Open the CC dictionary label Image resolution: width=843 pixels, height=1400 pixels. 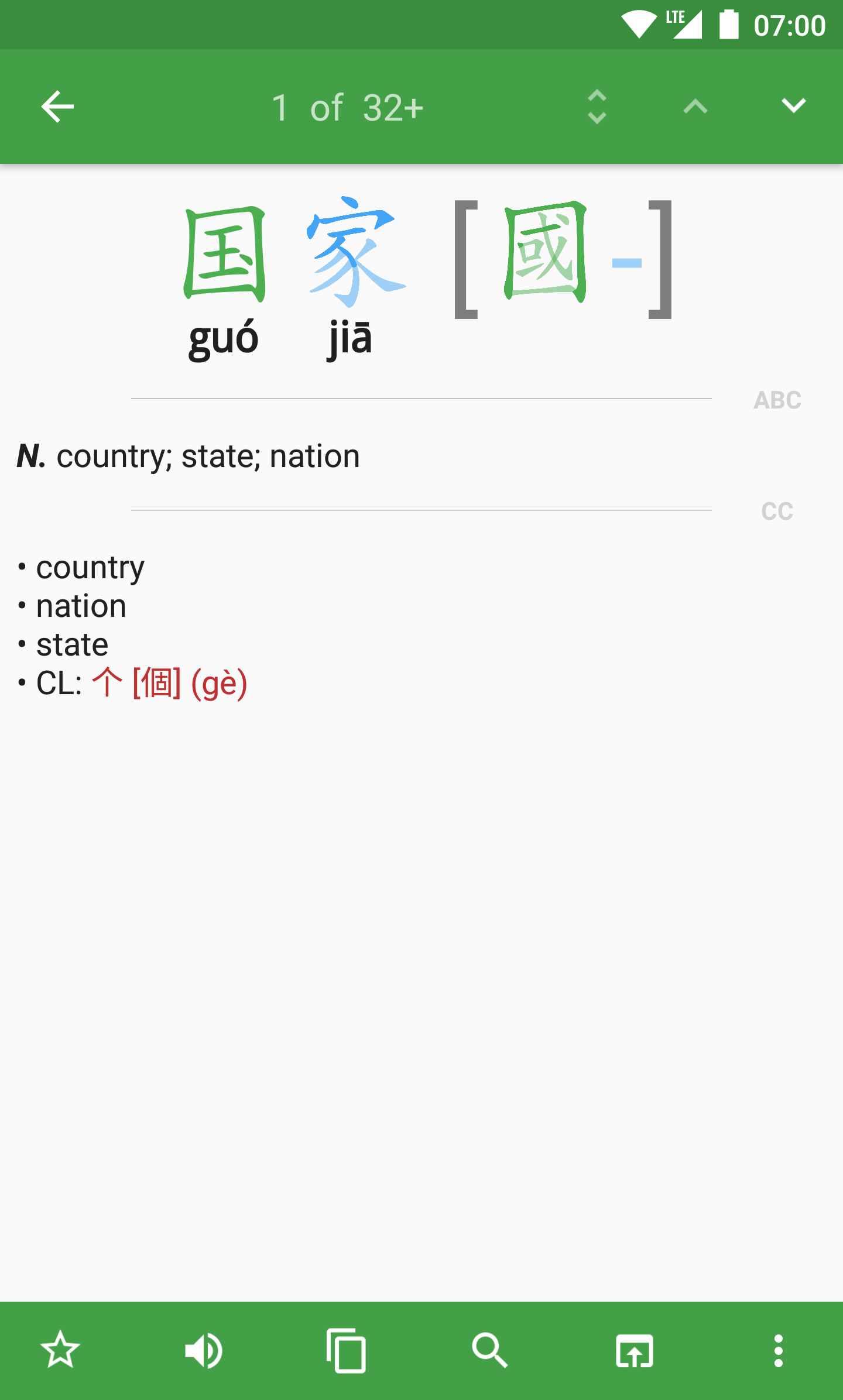click(x=777, y=512)
